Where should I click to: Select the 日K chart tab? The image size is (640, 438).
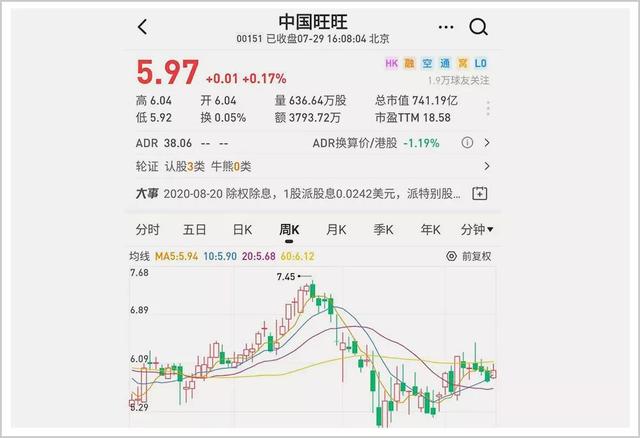coord(242,230)
